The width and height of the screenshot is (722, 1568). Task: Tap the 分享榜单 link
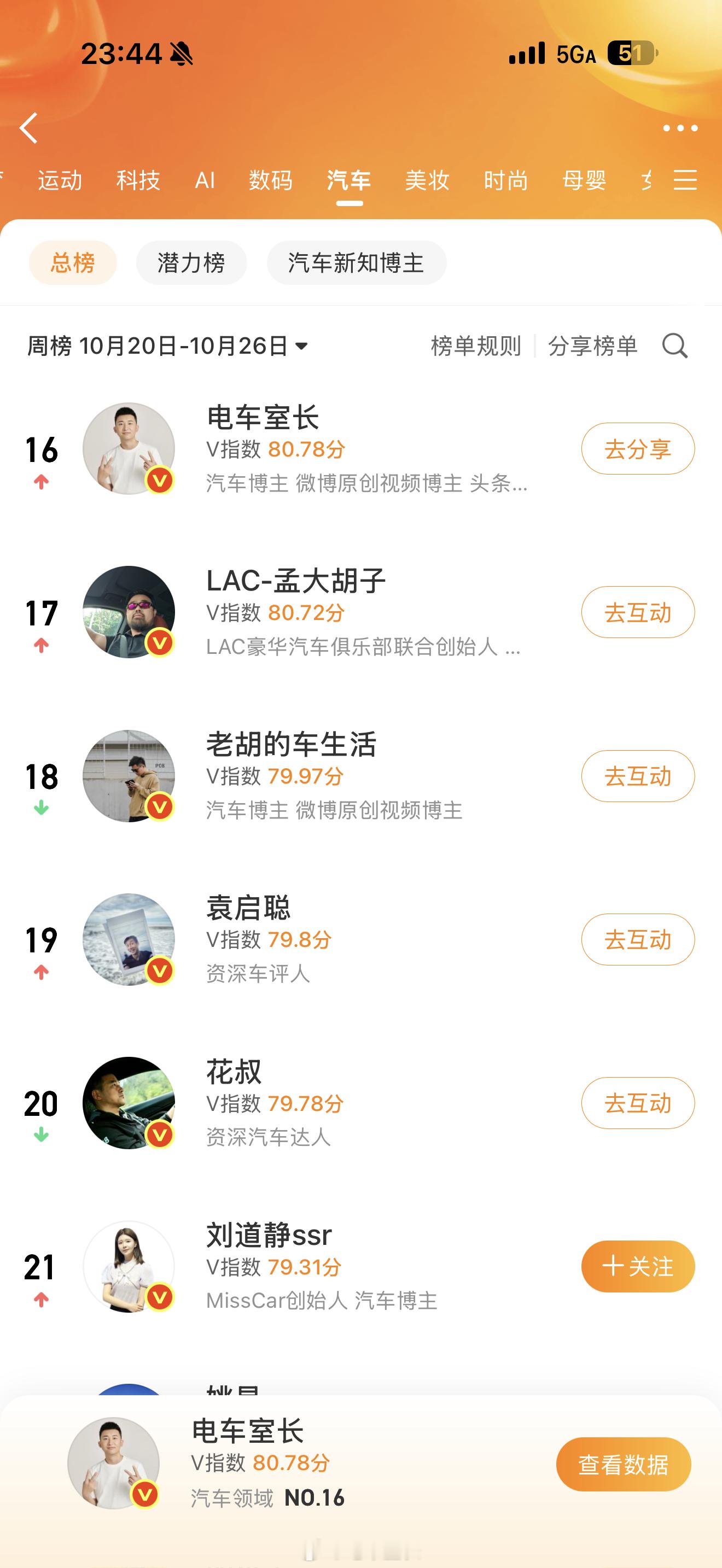(592, 344)
